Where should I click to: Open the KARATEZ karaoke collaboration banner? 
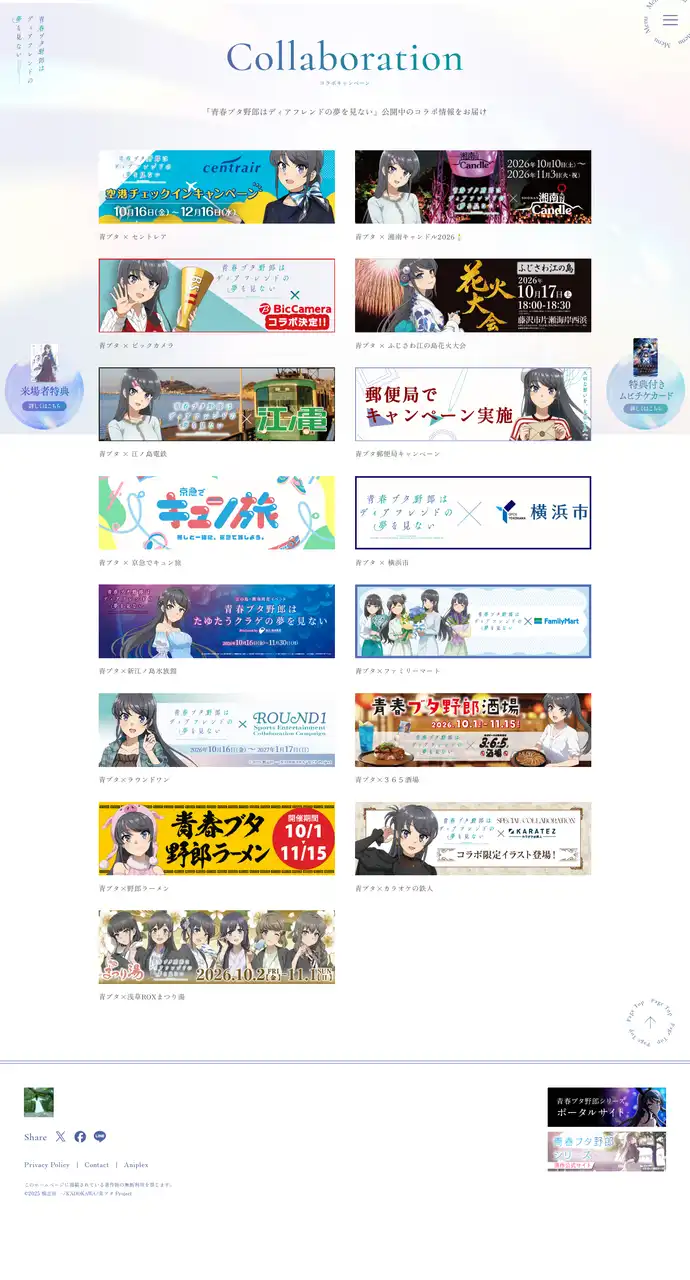pyautogui.click(x=473, y=839)
